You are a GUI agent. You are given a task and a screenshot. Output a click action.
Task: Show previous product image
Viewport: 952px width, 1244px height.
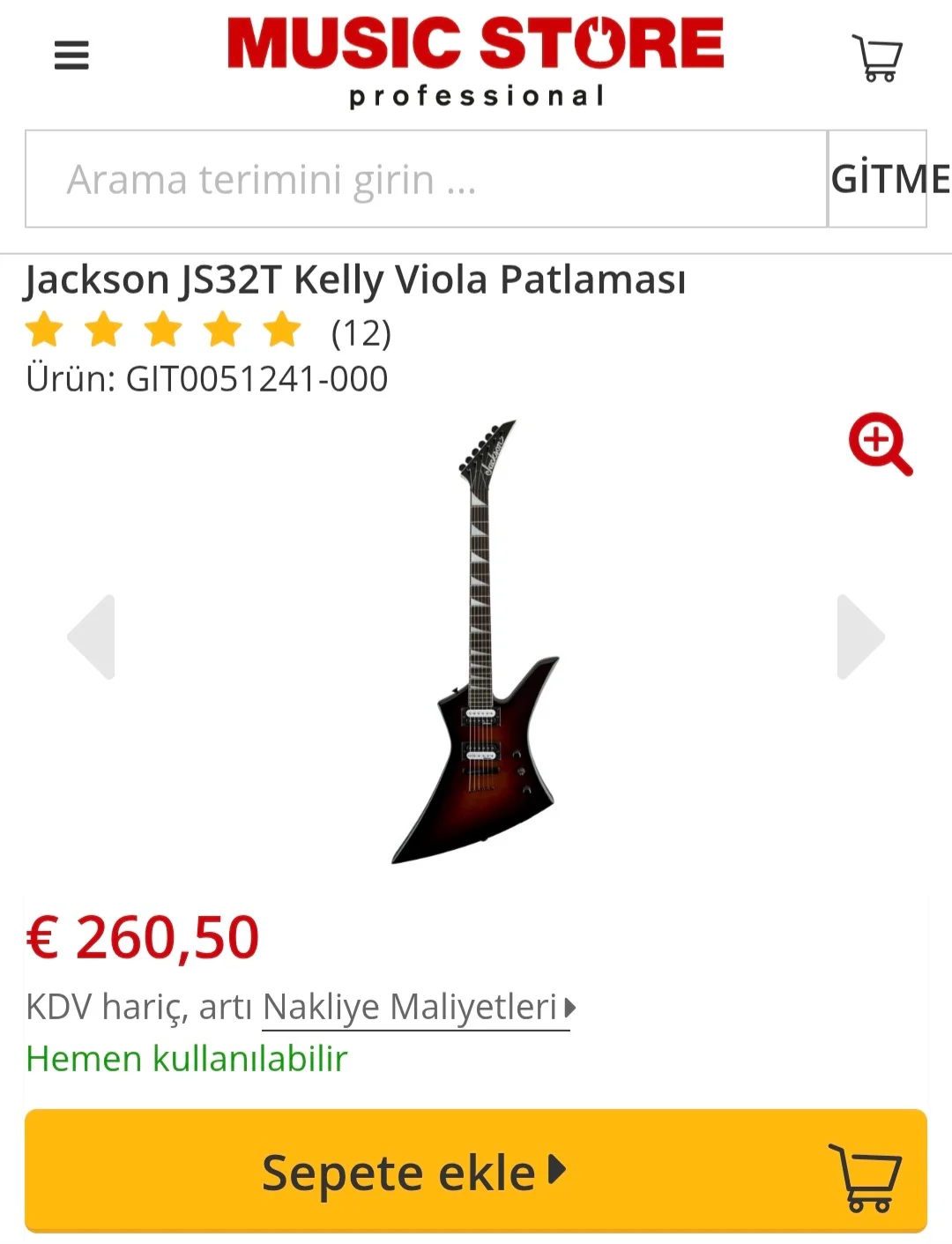coord(93,637)
